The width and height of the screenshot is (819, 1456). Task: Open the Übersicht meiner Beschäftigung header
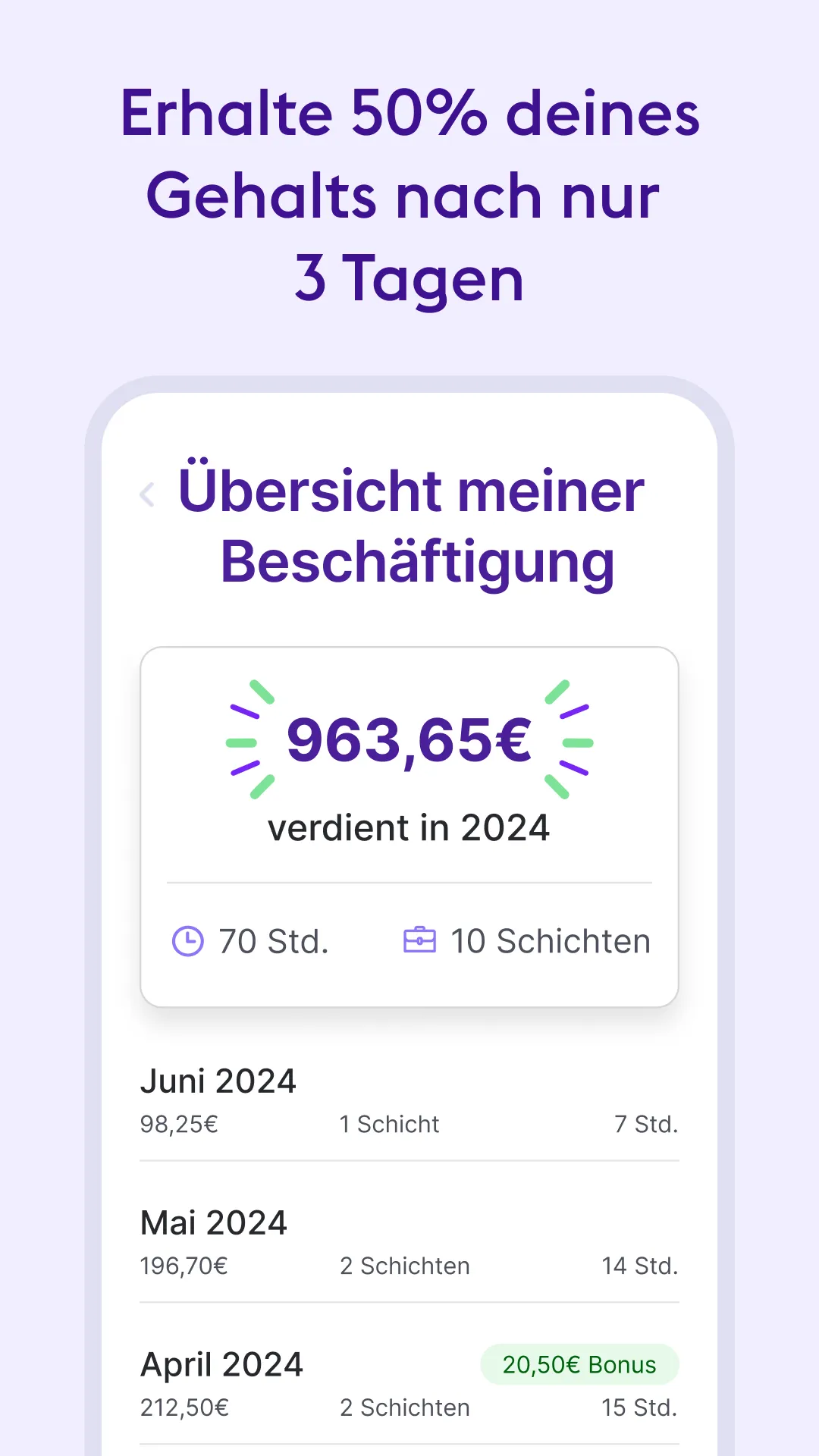click(409, 526)
